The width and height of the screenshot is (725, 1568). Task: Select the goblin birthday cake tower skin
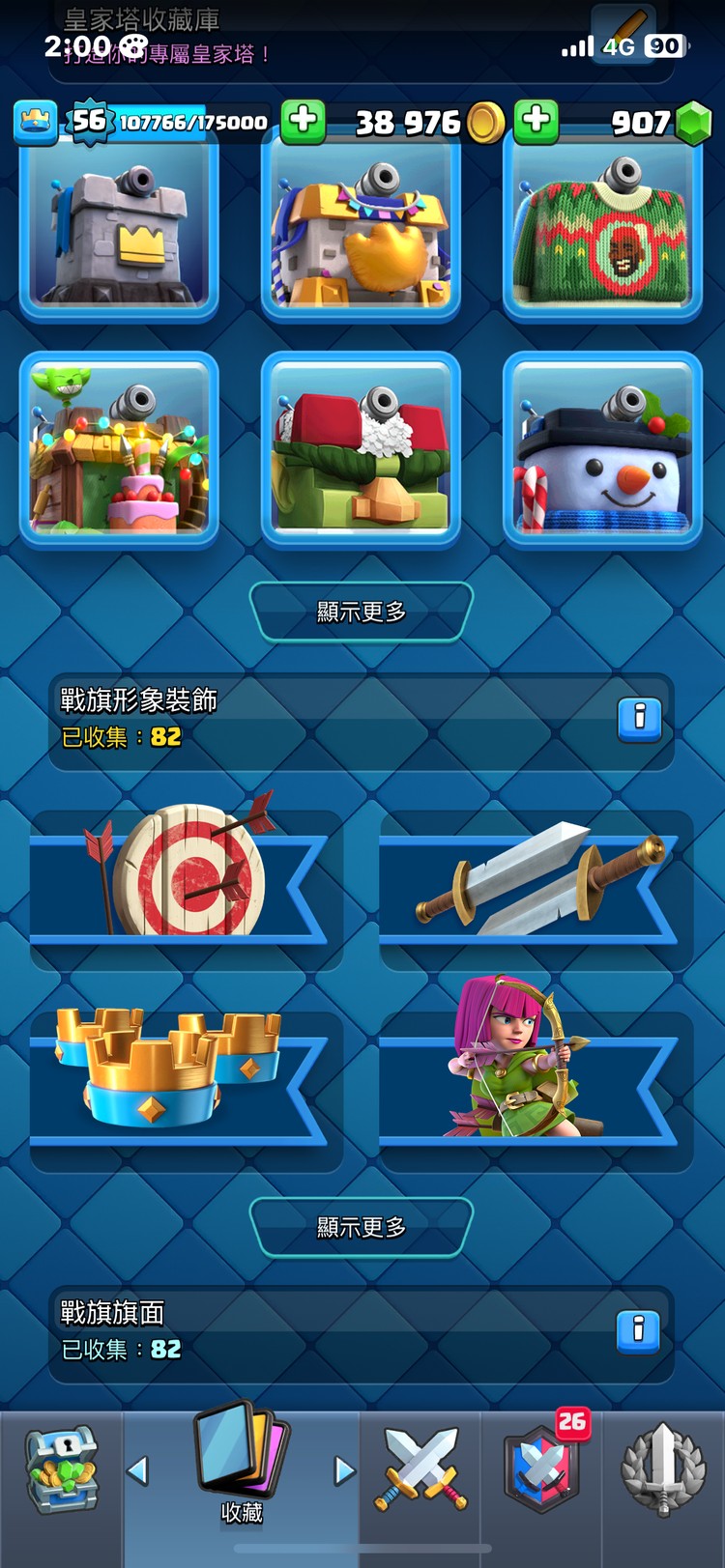tap(119, 450)
